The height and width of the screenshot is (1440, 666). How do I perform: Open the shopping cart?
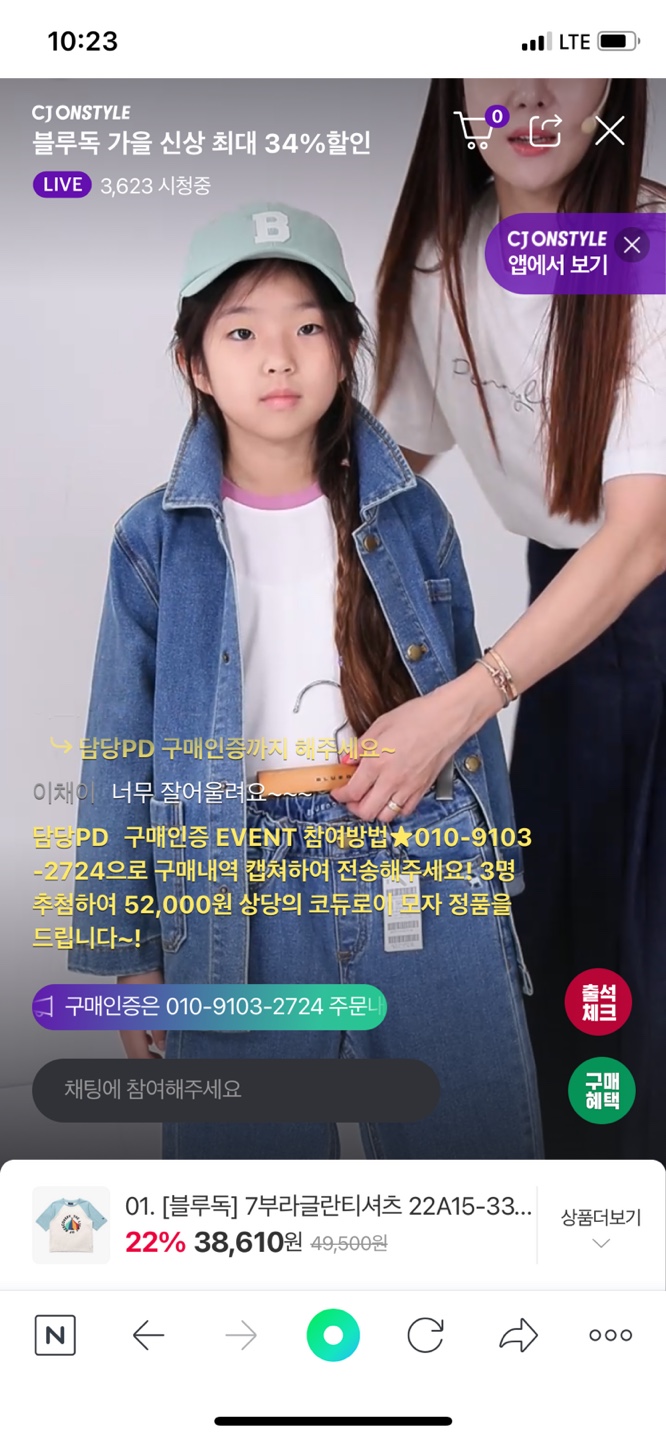(476, 131)
